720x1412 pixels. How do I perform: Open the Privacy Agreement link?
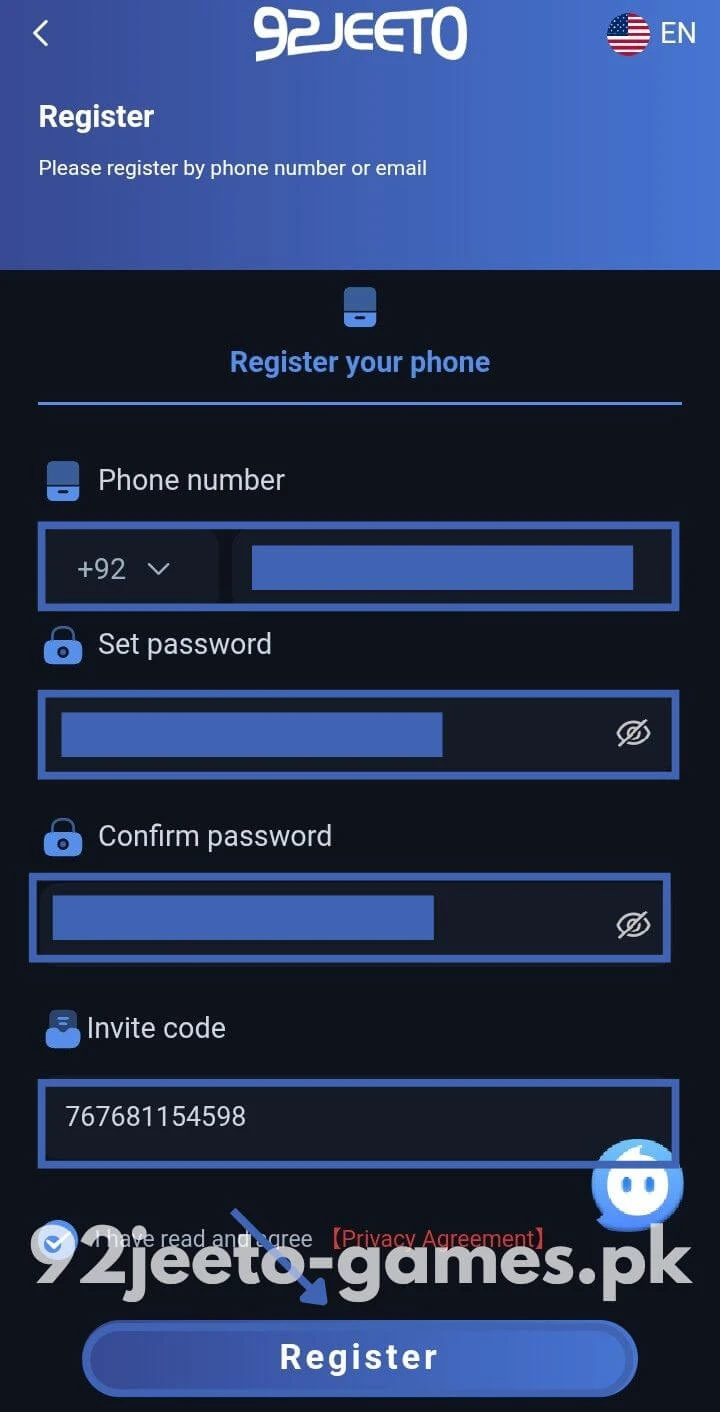pyautogui.click(x=436, y=1240)
